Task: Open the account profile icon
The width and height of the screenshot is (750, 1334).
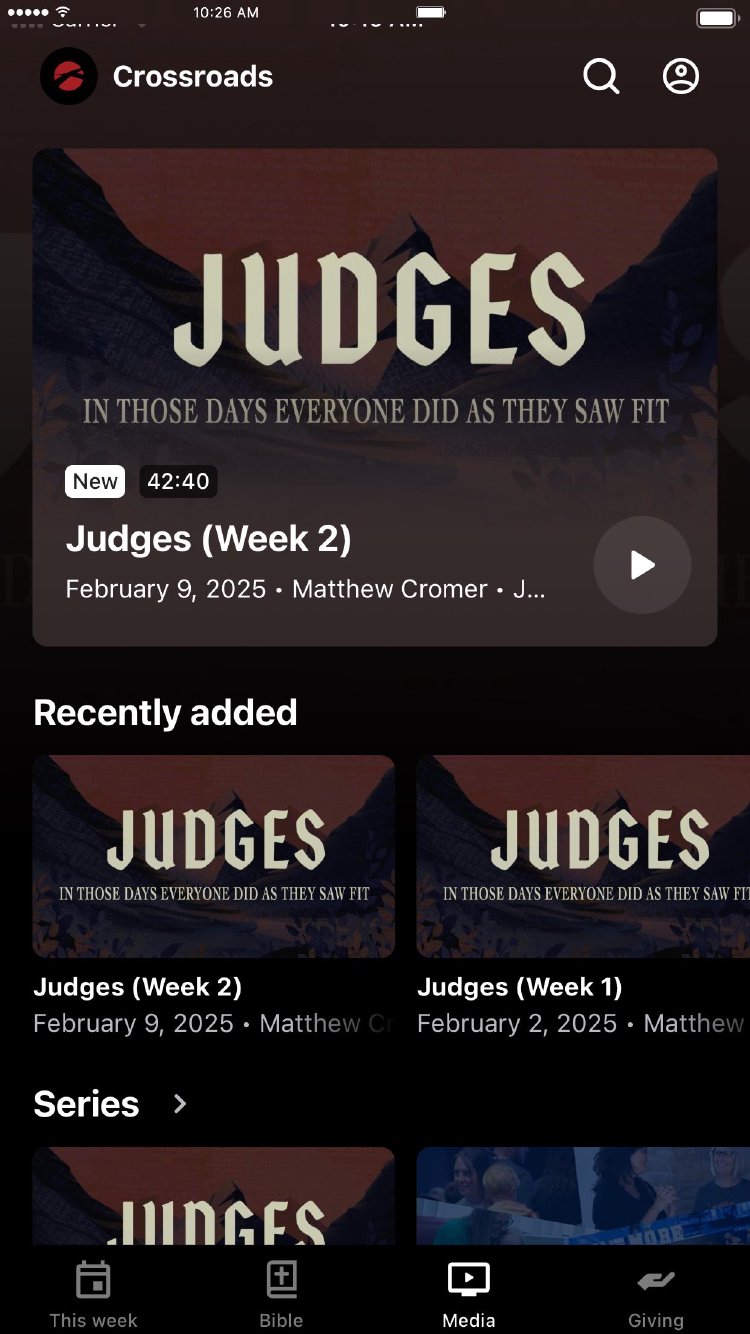Action: 680,76
